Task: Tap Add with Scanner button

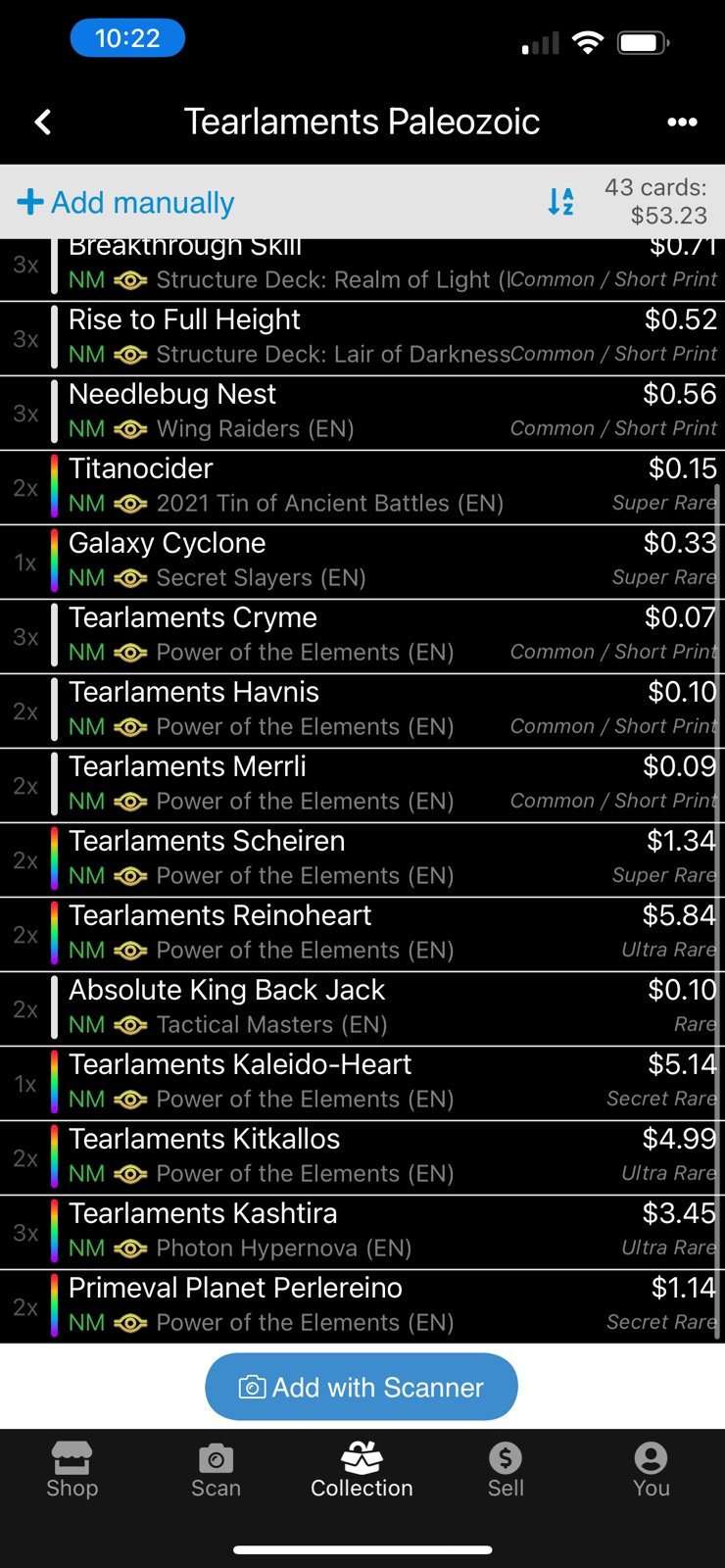Action: [362, 1387]
